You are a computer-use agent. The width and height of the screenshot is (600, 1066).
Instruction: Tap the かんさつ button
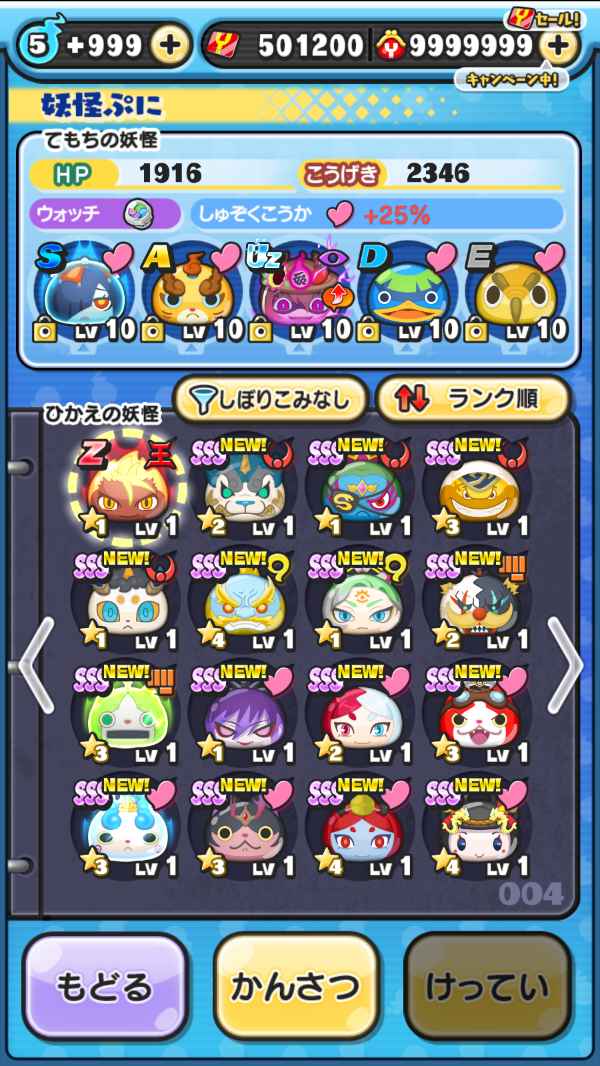pos(296,988)
